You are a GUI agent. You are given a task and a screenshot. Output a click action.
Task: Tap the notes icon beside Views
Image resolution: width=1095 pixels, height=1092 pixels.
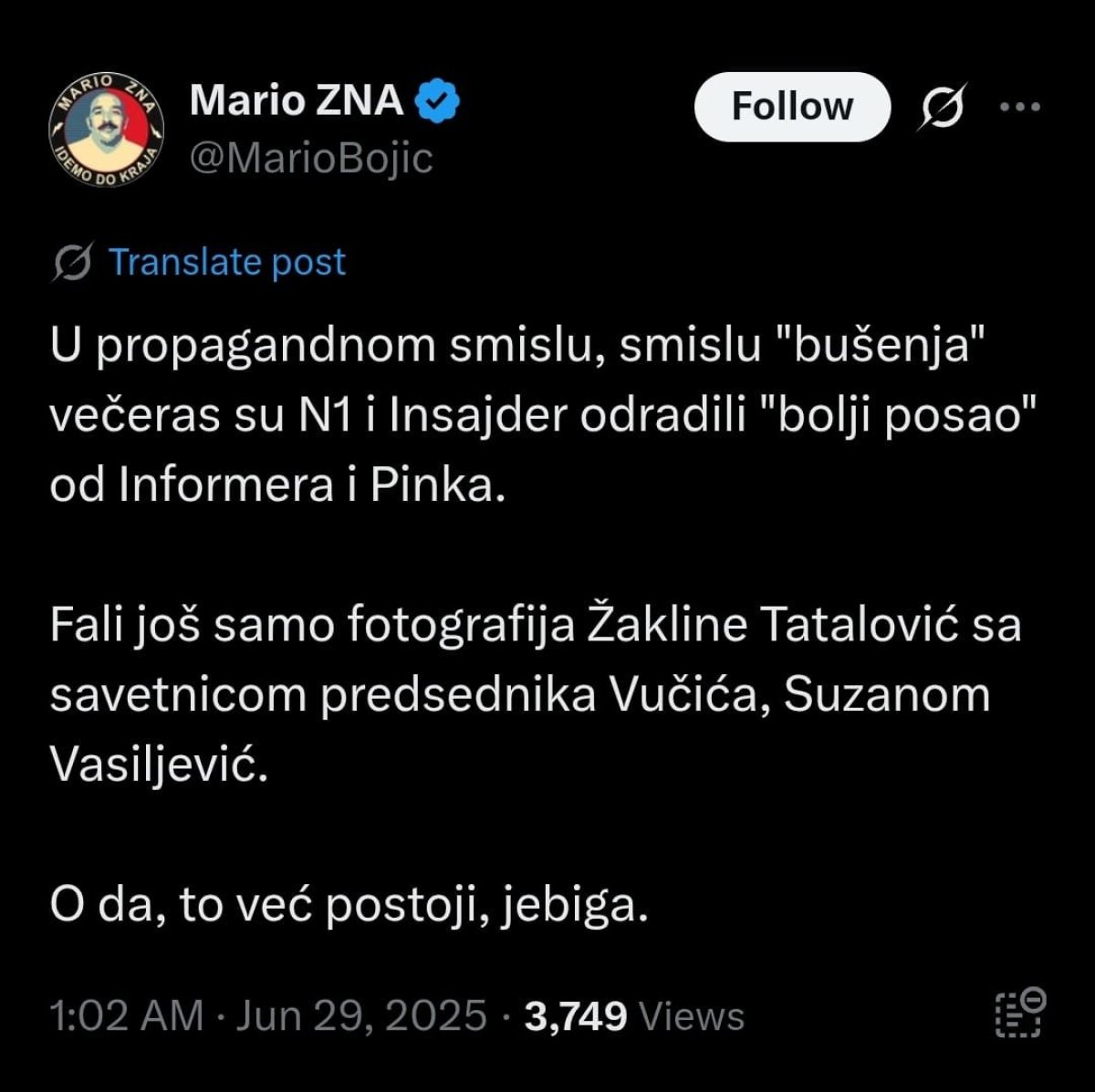(x=1019, y=1013)
